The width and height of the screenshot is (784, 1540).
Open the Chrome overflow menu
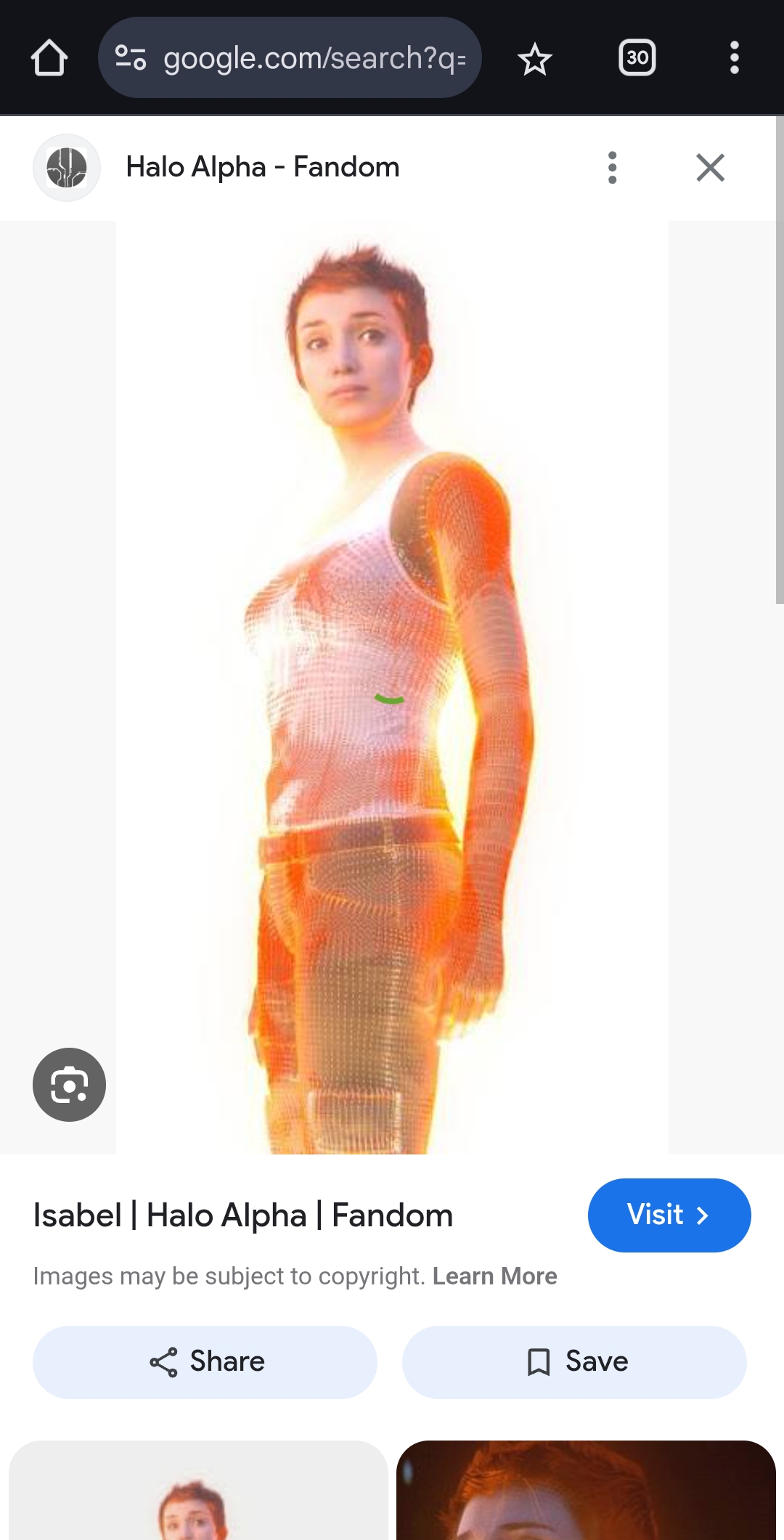pos(734,58)
